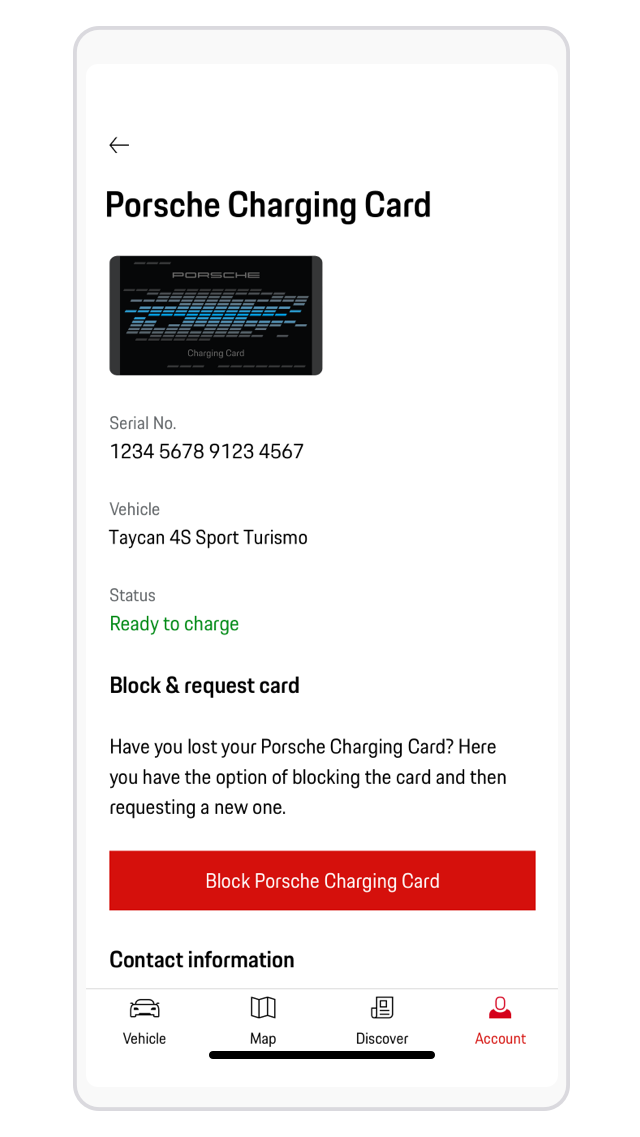This screenshot has width=640, height=1137.
Task: Open the Map tab
Action: pos(263,1020)
